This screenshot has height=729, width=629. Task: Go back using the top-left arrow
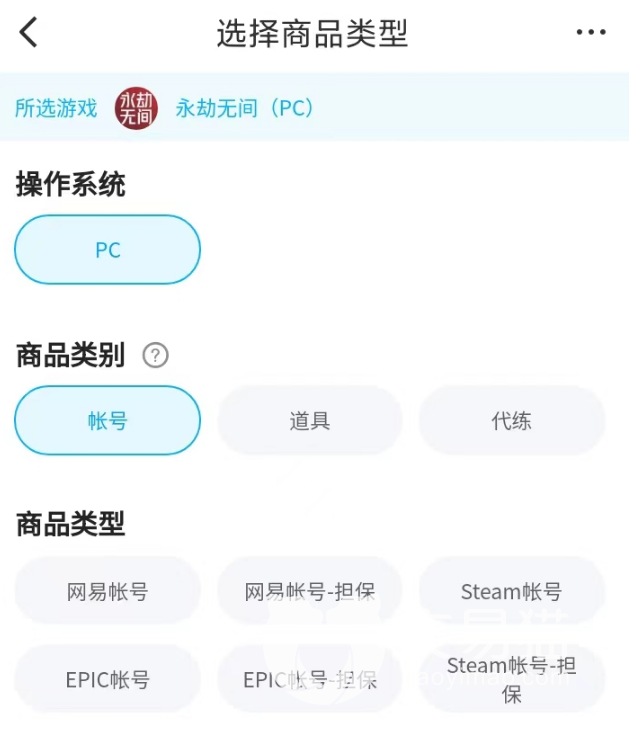click(29, 33)
